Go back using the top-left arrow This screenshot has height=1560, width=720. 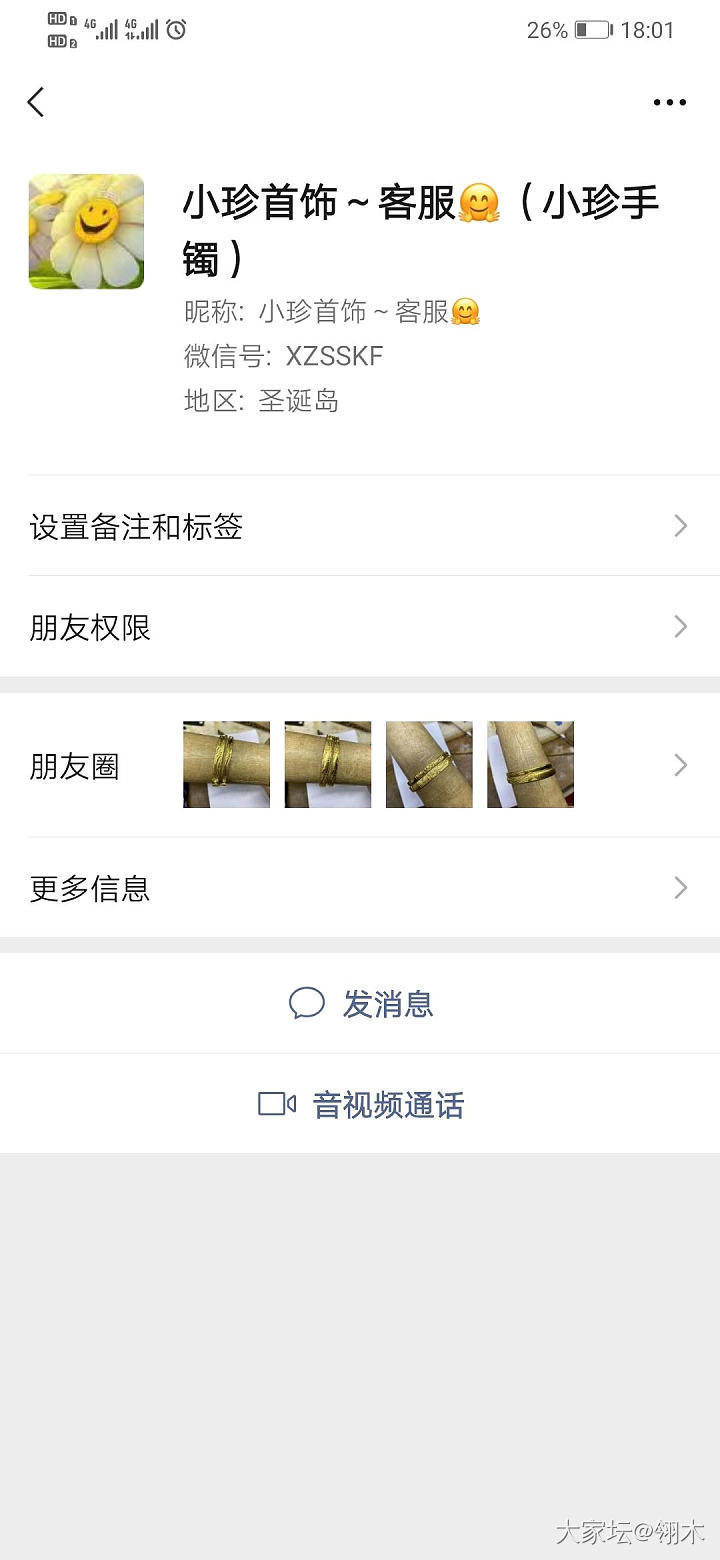[36, 102]
